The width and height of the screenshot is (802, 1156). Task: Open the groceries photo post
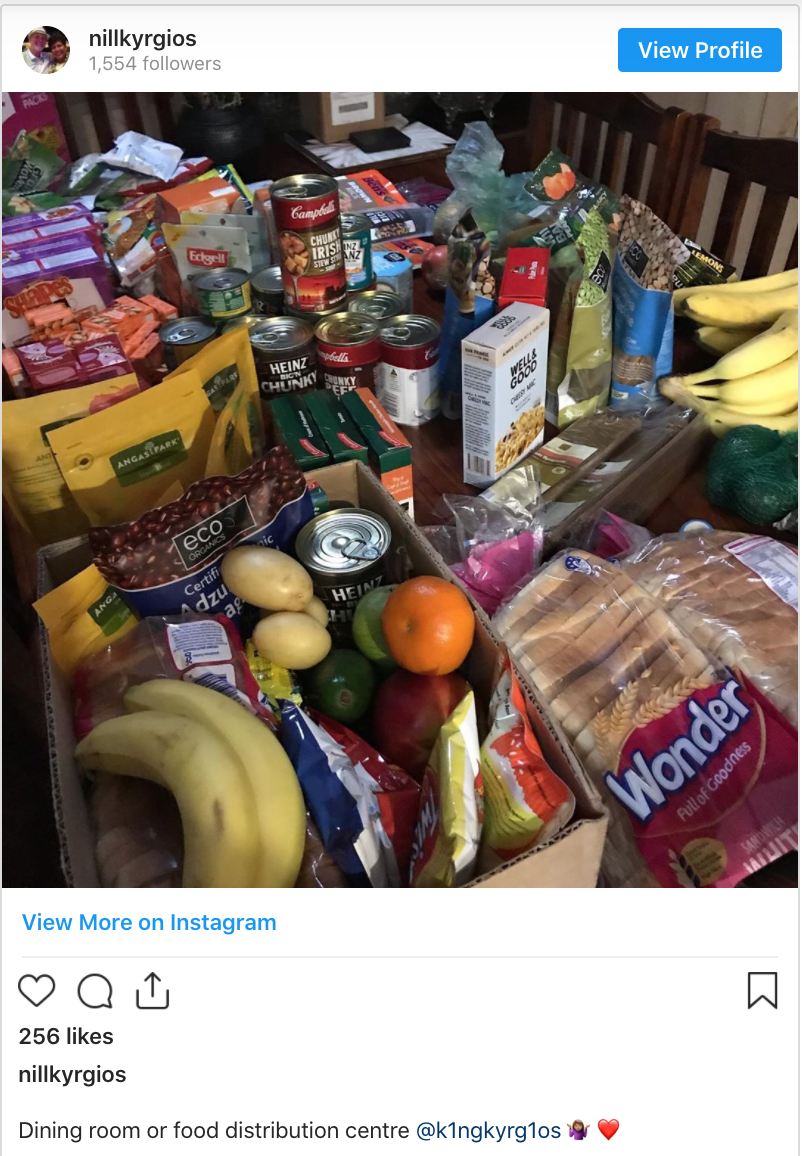click(x=400, y=490)
